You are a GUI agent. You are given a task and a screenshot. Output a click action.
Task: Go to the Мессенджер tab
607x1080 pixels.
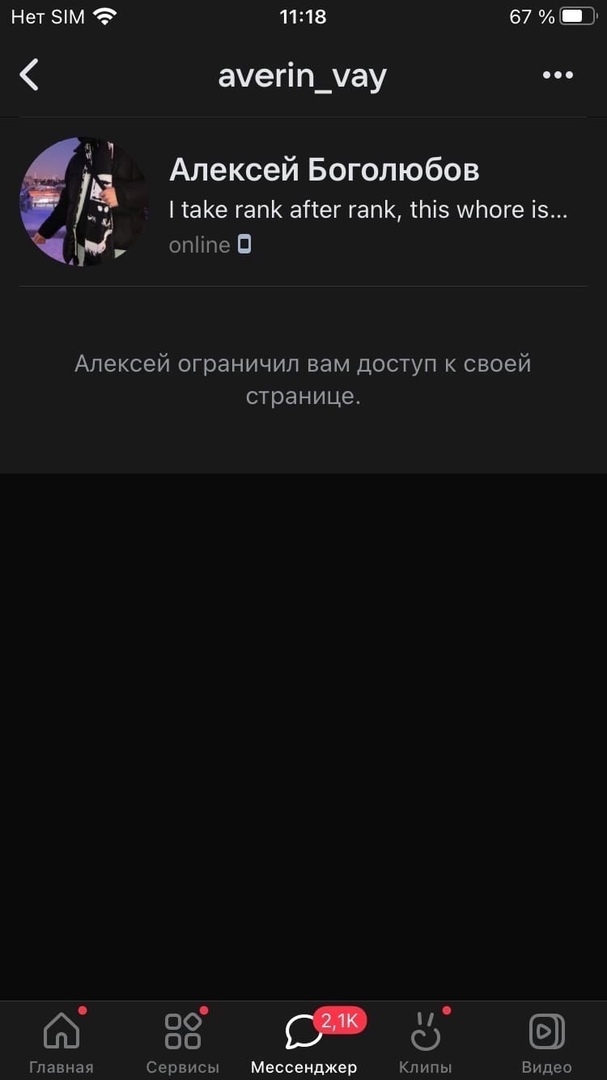[x=303, y=1040]
